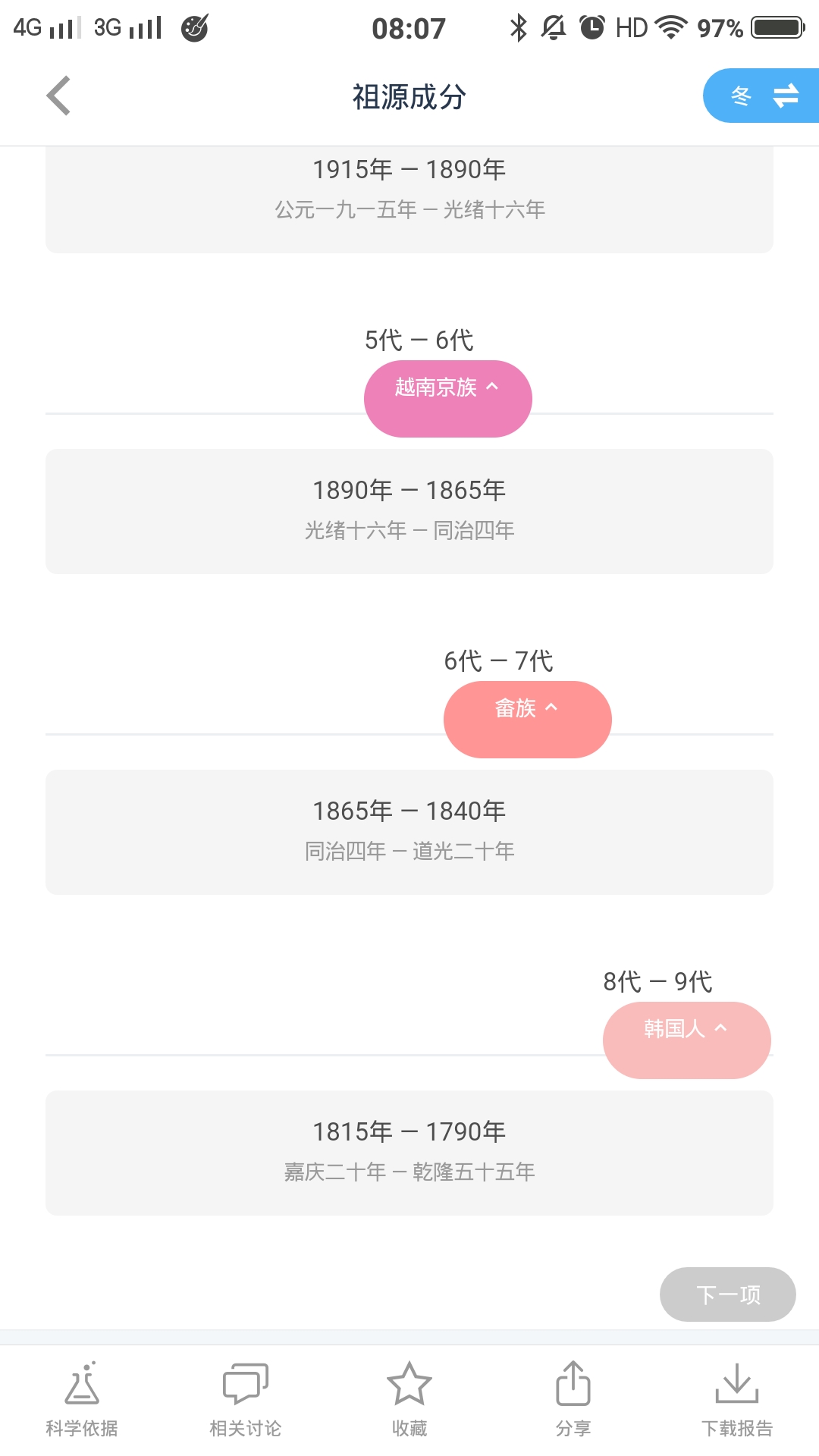Collapse the 畲族 chip
This screenshot has height=1456, width=819.
(527, 719)
